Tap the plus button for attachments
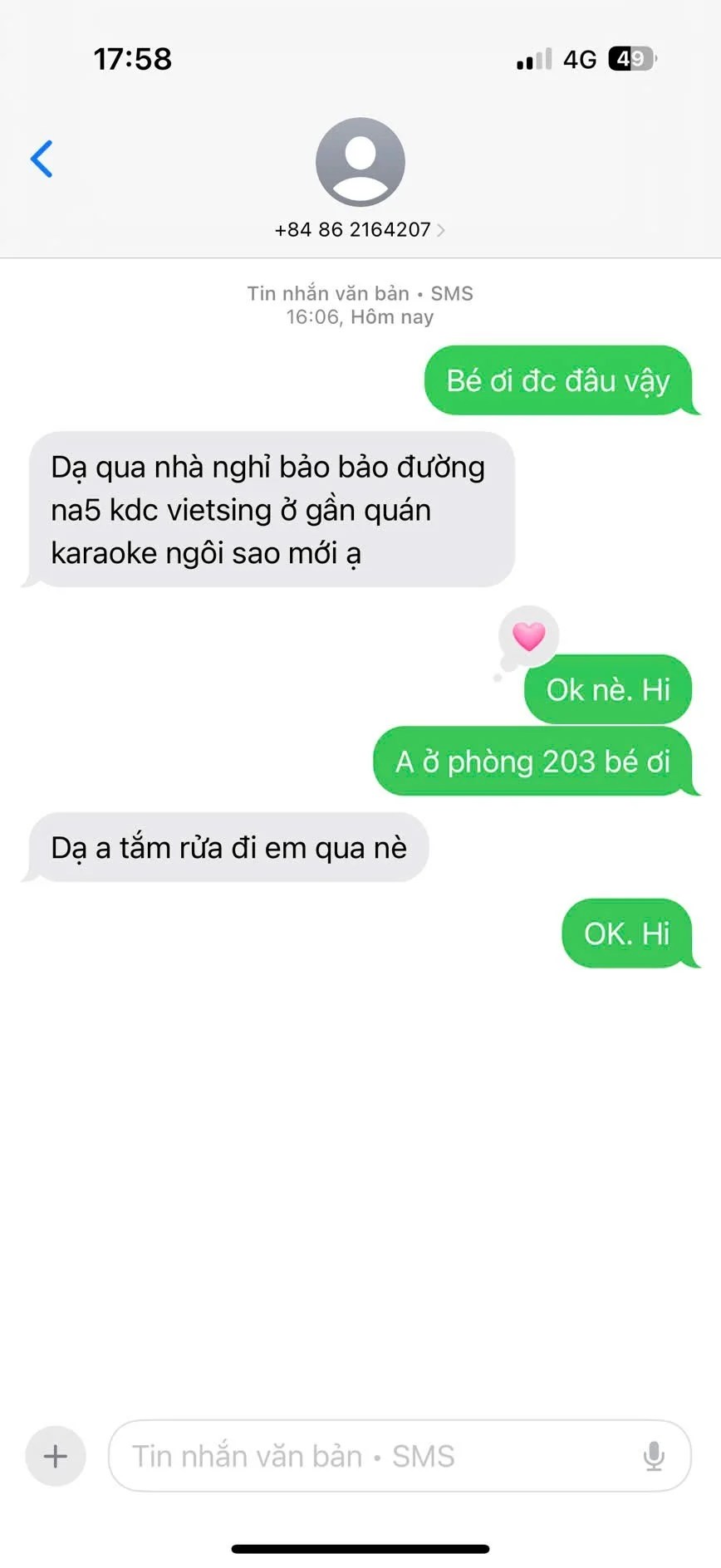The height and width of the screenshot is (1568, 721). [x=56, y=1456]
